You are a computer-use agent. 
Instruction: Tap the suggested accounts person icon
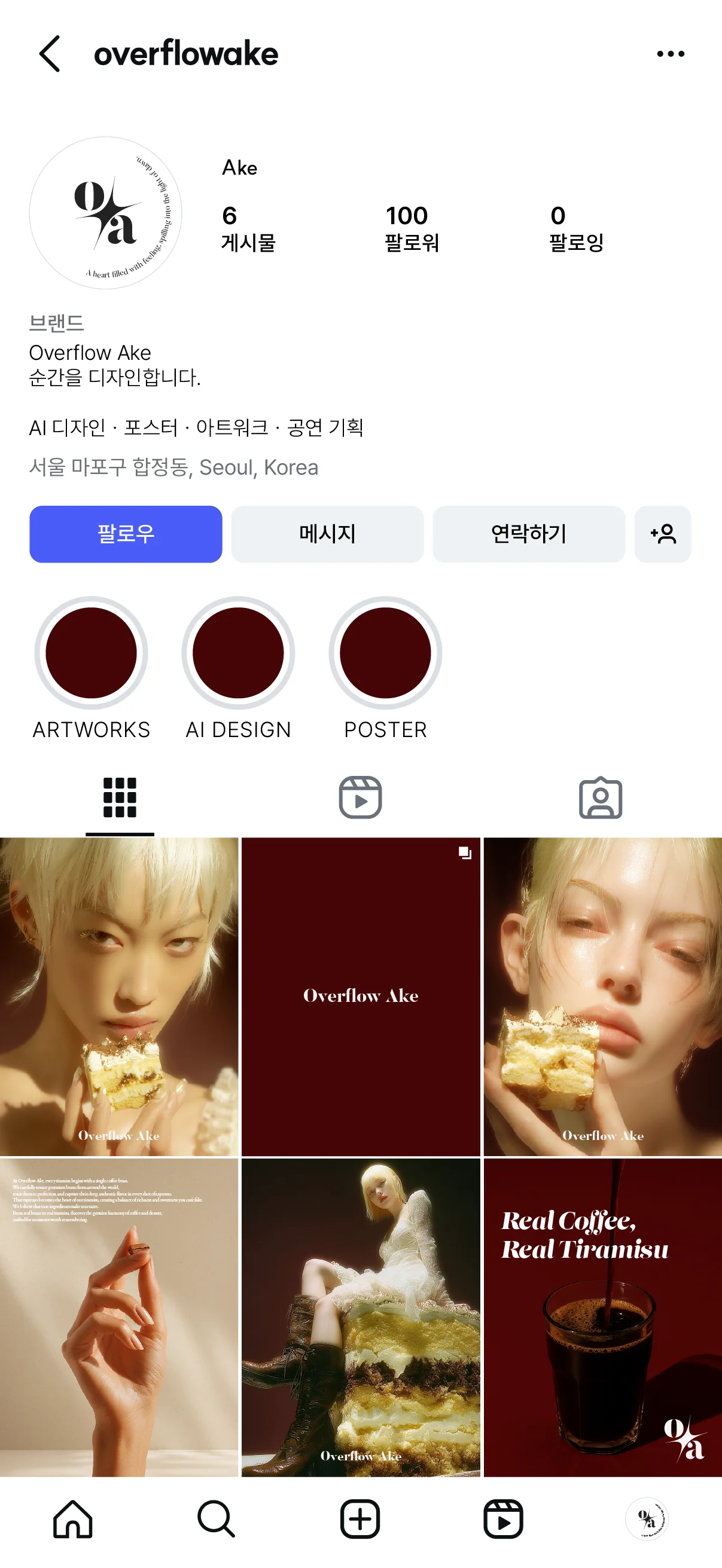663,534
